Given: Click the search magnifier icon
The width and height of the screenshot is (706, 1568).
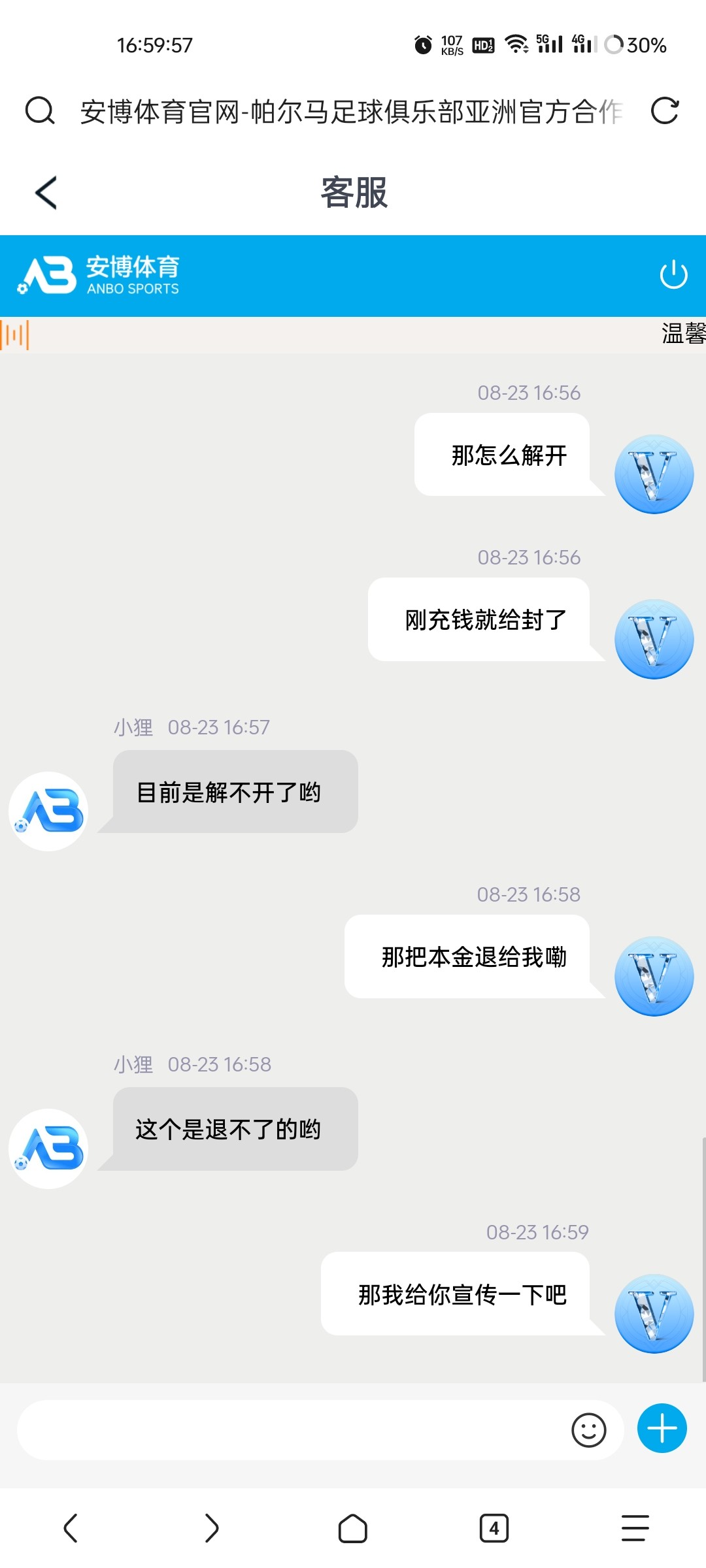Looking at the screenshot, I should tap(39, 110).
